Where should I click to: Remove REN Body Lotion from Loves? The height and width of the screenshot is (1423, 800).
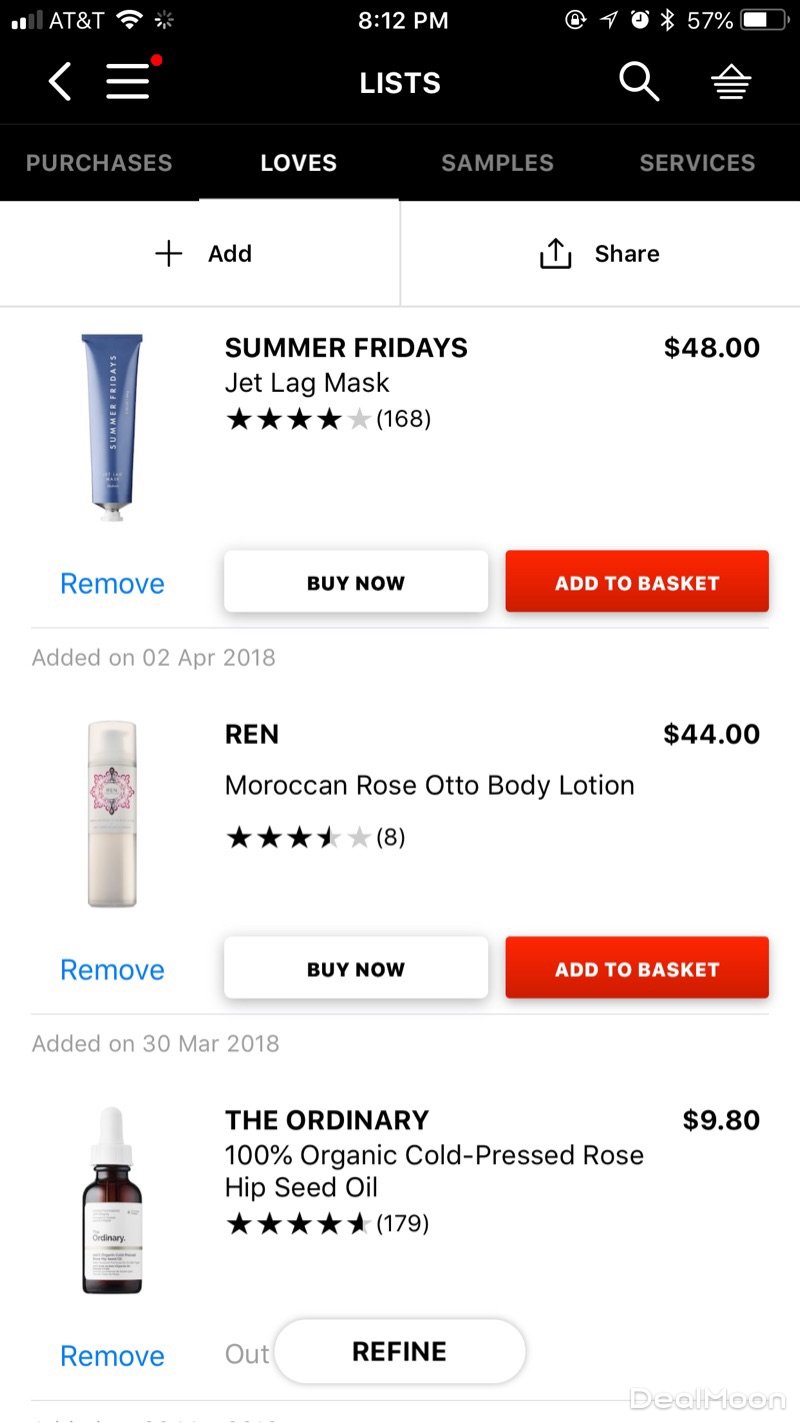(x=112, y=970)
